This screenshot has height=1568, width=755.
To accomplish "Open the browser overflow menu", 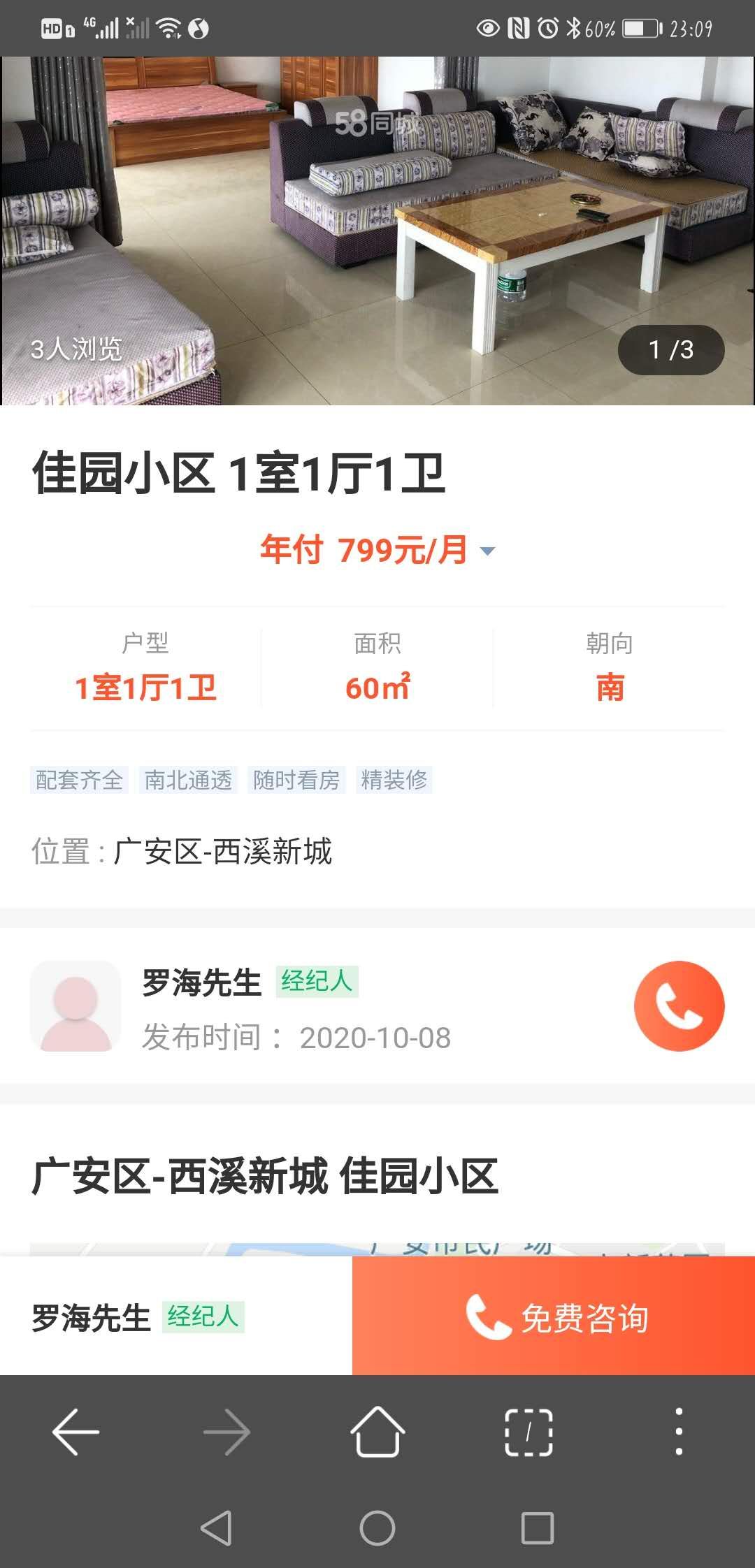I will click(679, 1432).
